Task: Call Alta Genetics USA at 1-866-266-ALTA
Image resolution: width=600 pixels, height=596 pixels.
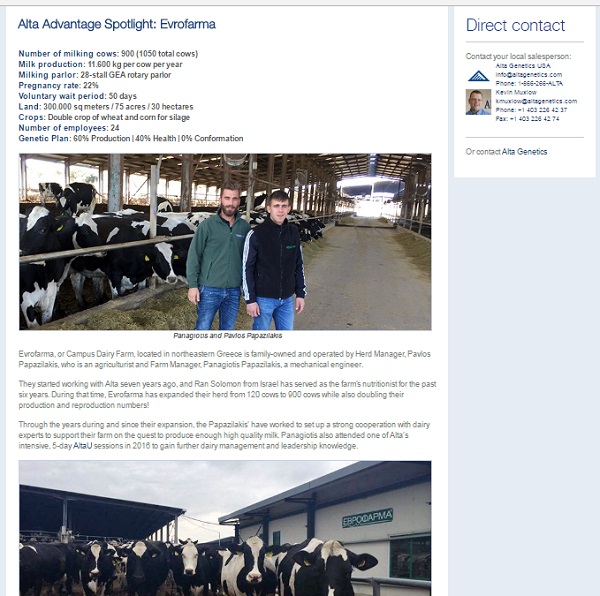Action: tap(528, 83)
